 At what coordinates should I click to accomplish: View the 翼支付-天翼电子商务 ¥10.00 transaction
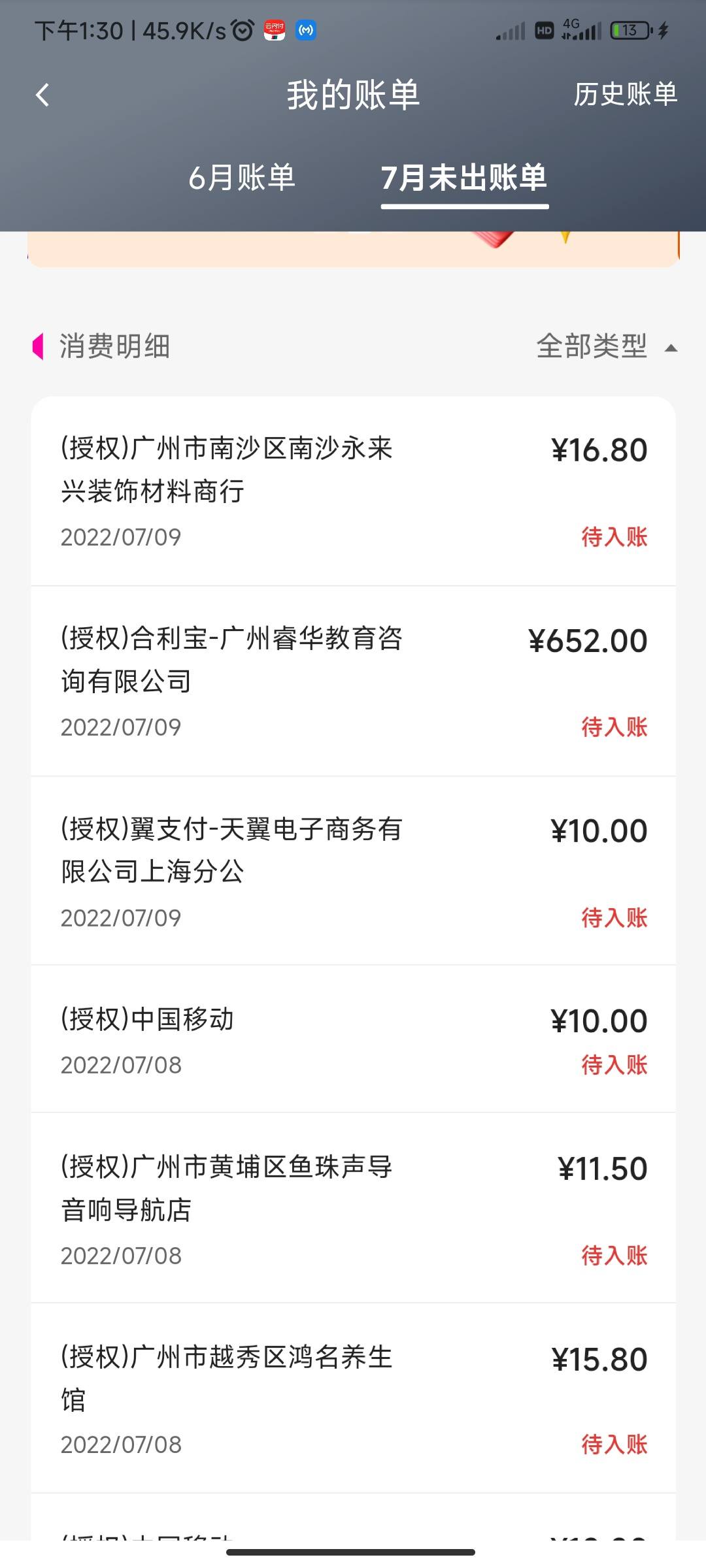(353, 871)
